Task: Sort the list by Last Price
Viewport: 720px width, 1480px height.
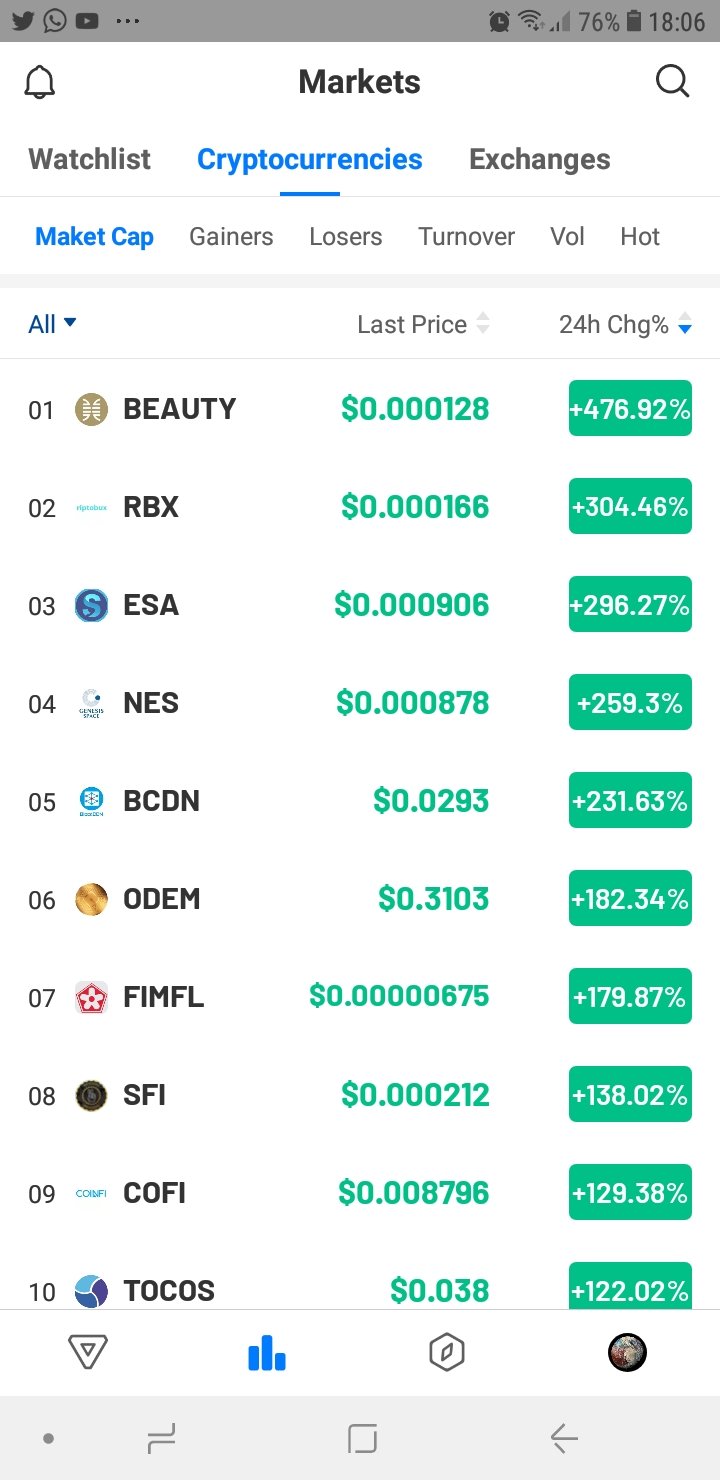Action: (424, 323)
